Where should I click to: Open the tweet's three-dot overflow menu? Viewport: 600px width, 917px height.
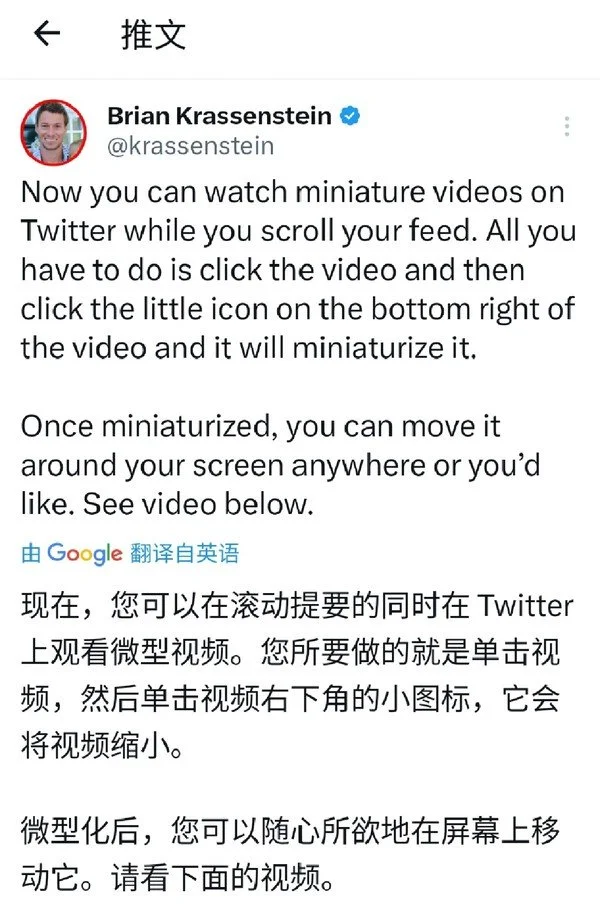(566, 127)
